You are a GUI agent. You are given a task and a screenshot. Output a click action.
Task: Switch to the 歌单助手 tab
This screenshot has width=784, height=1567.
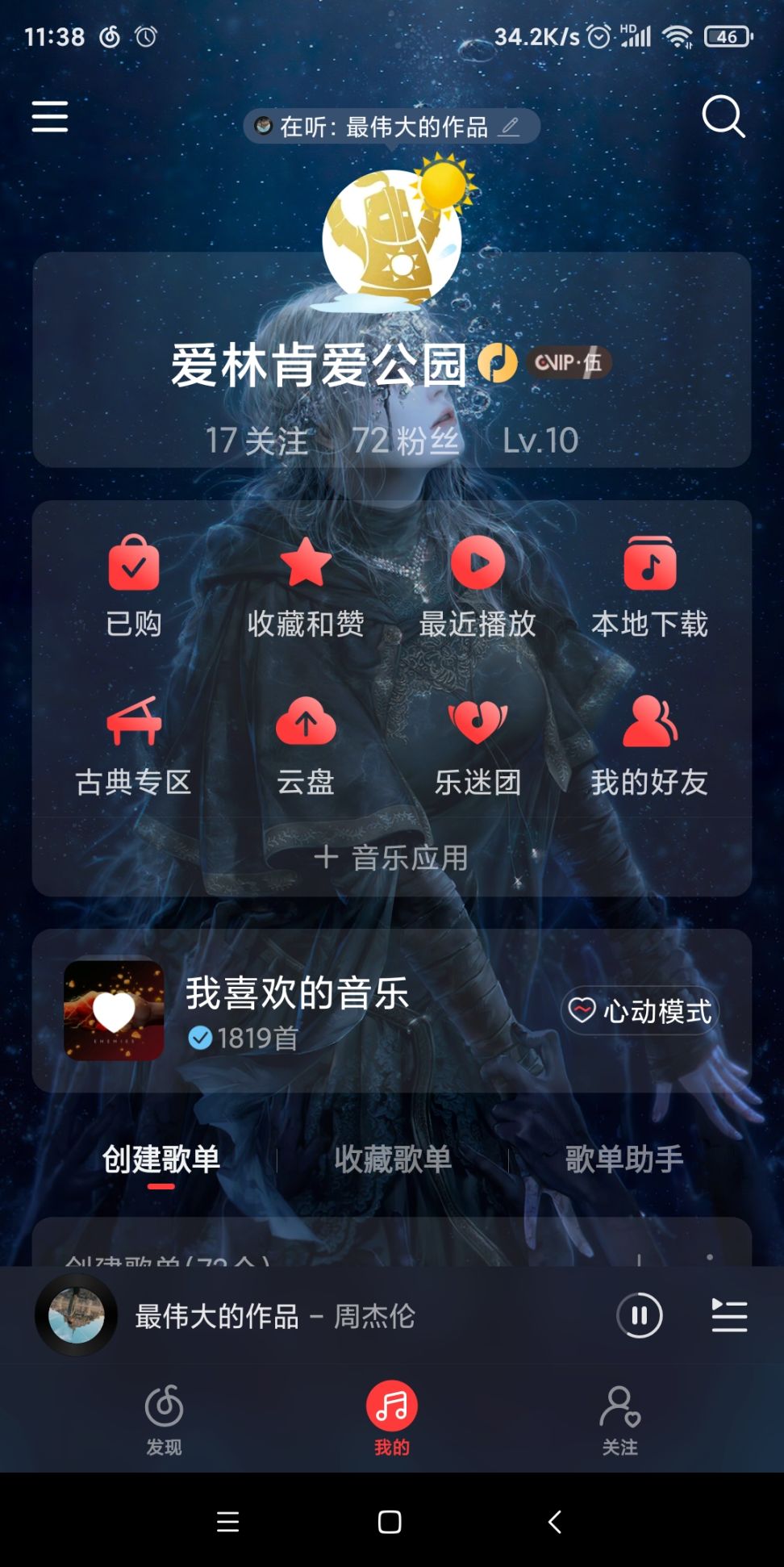point(623,1160)
